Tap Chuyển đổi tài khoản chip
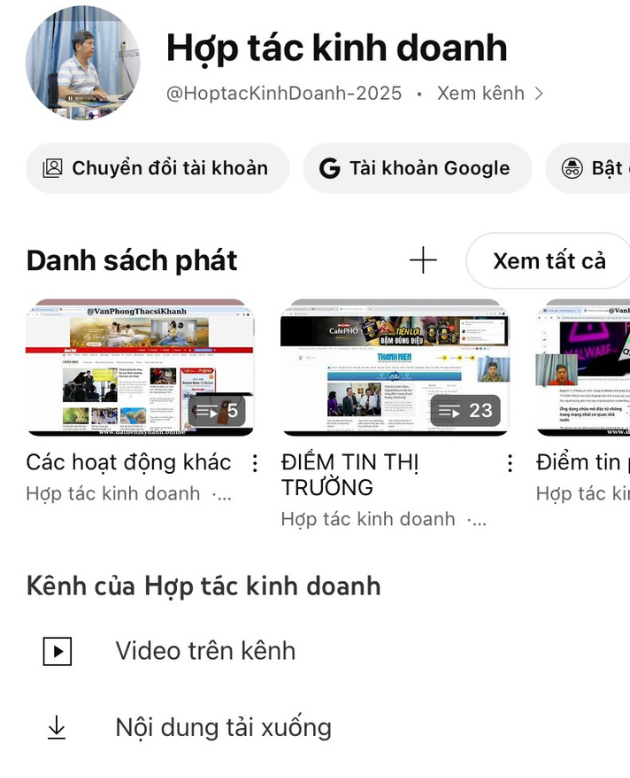 [x=157, y=168]
